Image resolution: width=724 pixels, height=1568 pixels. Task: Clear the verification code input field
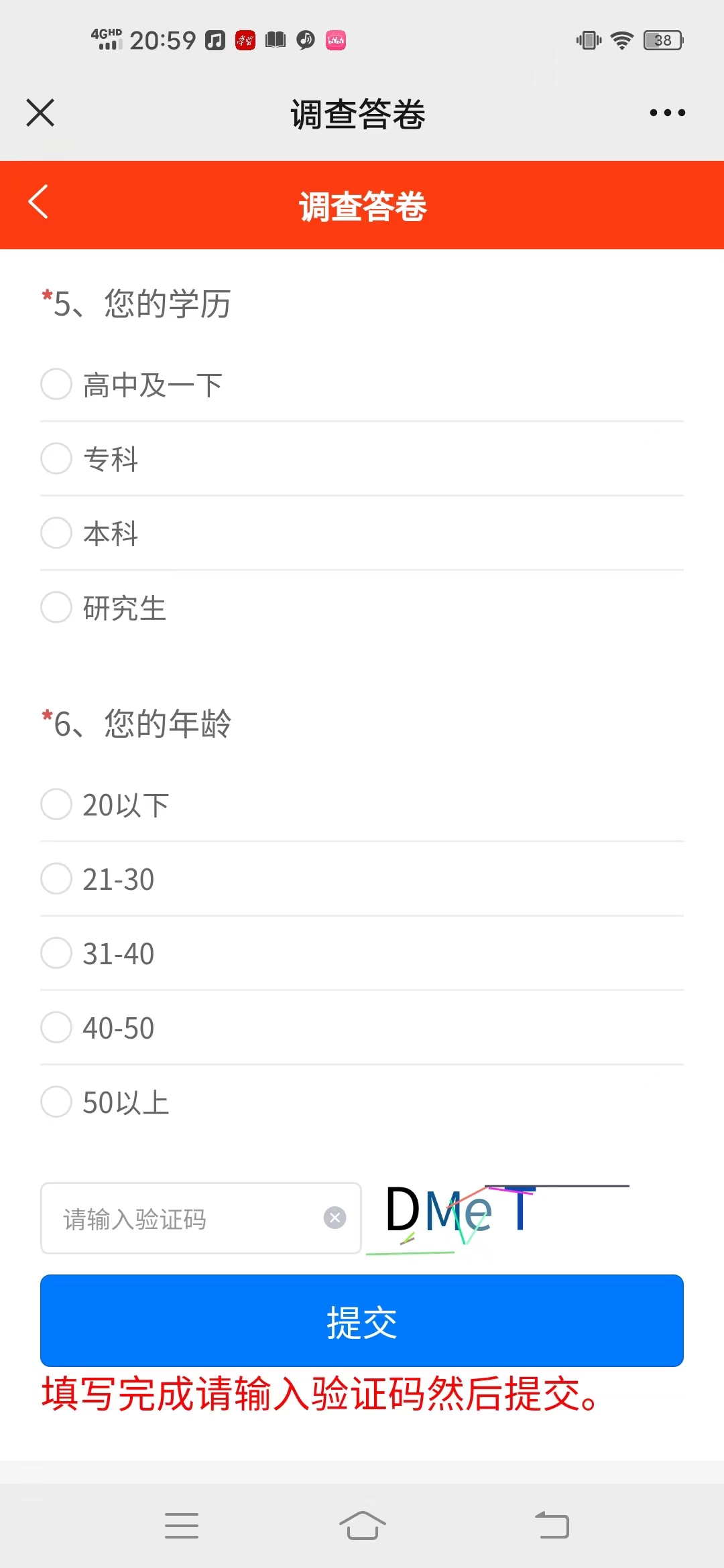[335, 1218]
